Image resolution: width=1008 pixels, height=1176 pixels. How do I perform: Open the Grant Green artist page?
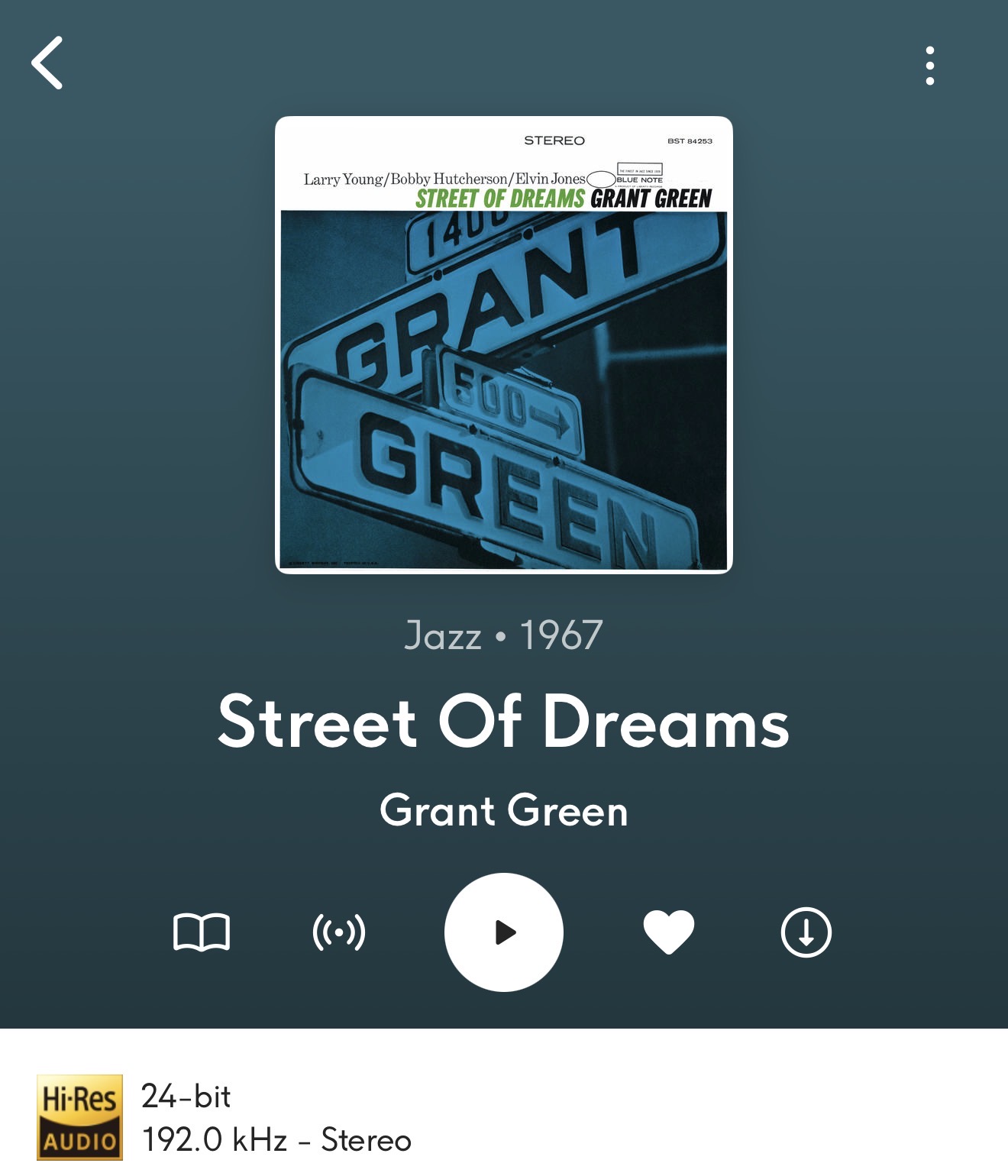coord(504,810)
